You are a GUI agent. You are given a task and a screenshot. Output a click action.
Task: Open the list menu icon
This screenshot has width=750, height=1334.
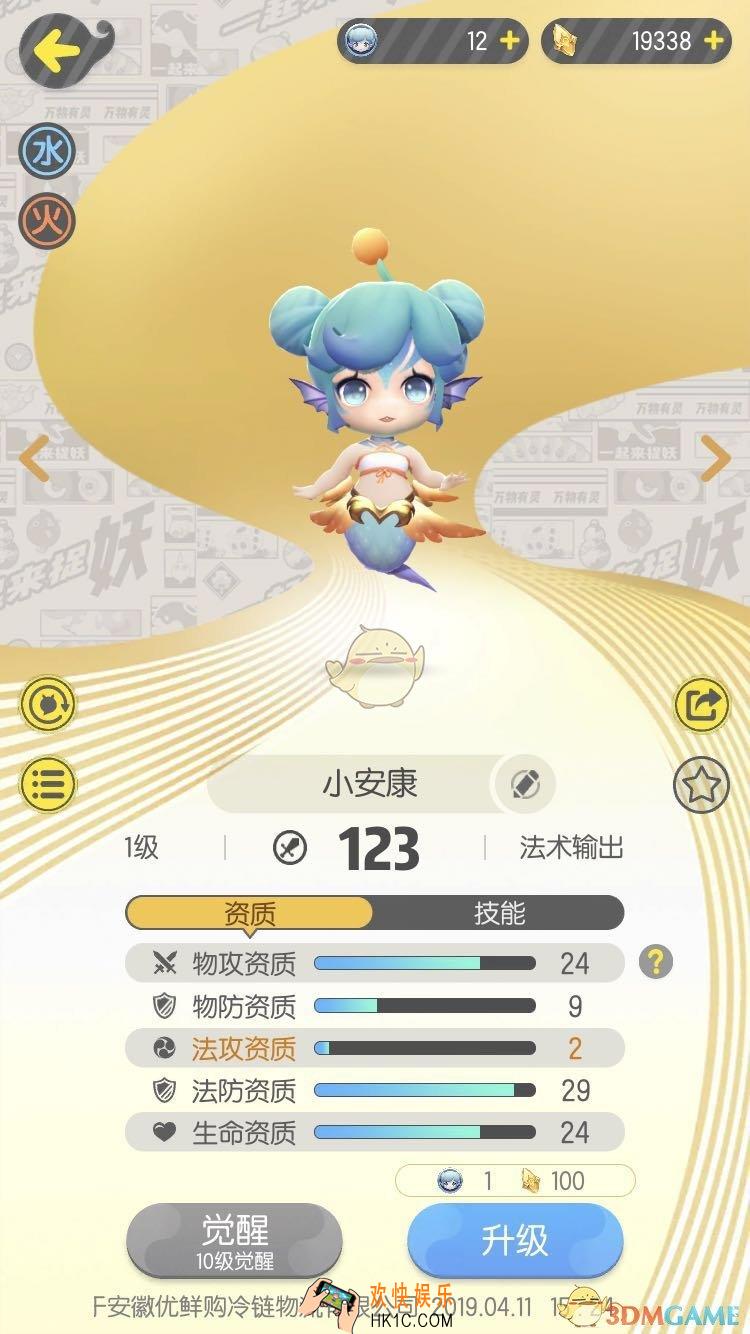coord(47,784)
